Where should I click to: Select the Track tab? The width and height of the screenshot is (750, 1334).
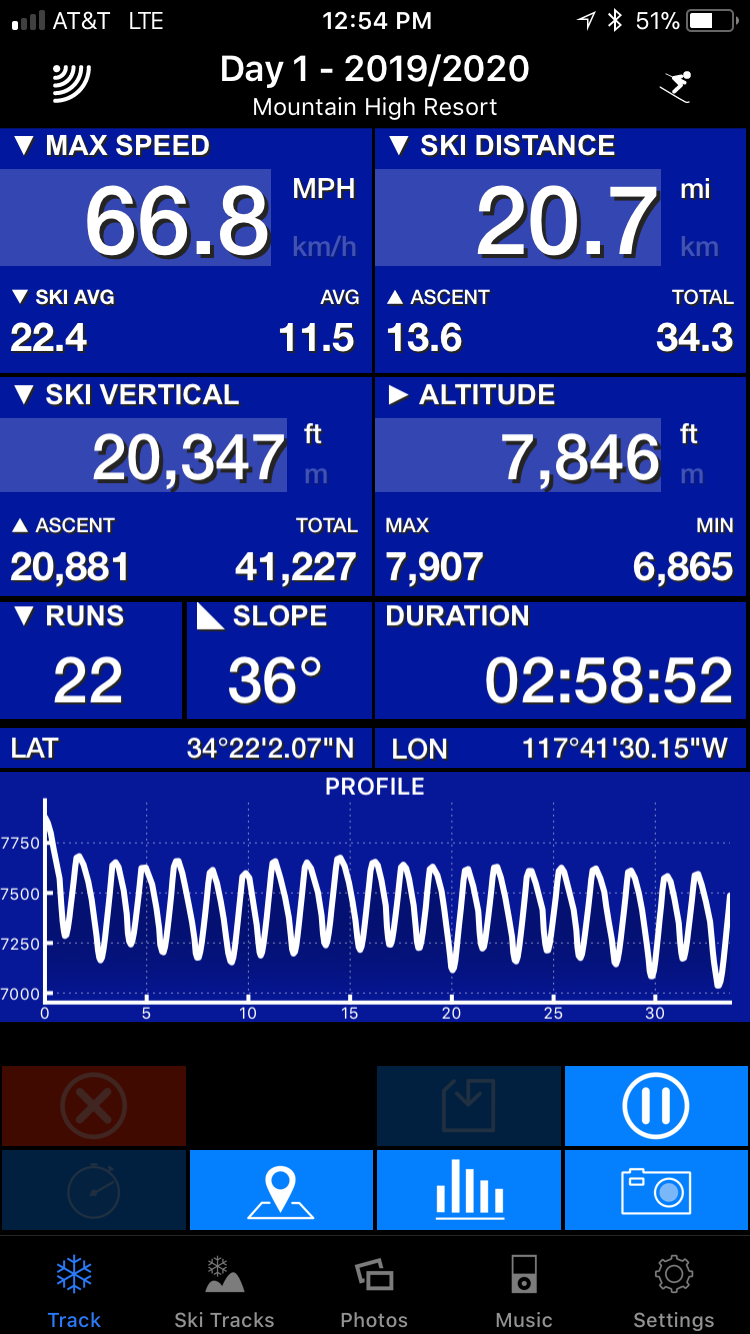(75, 1292)
